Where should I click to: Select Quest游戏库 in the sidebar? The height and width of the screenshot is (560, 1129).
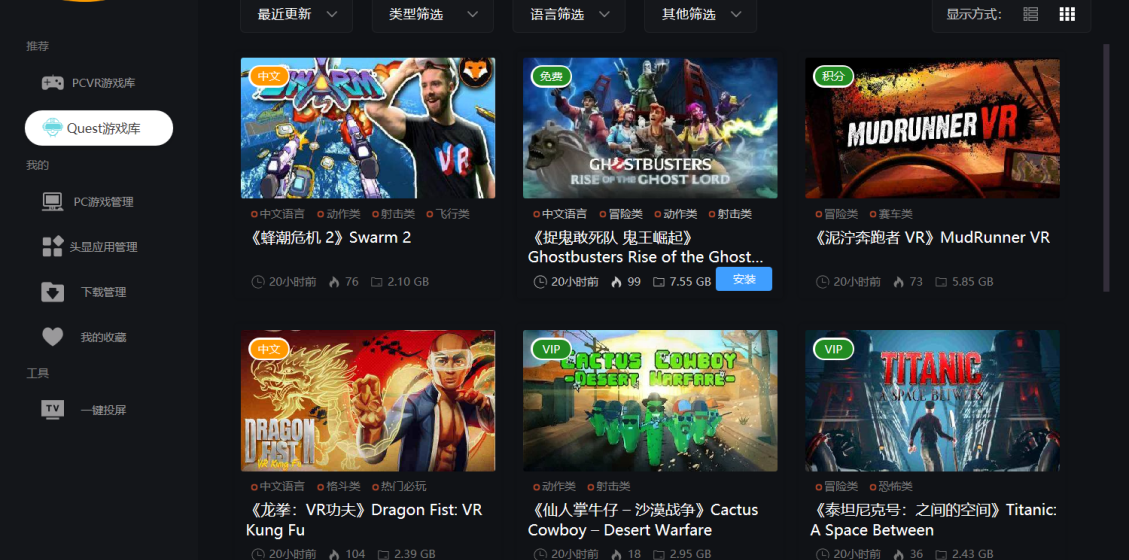[x=99, y=128]
